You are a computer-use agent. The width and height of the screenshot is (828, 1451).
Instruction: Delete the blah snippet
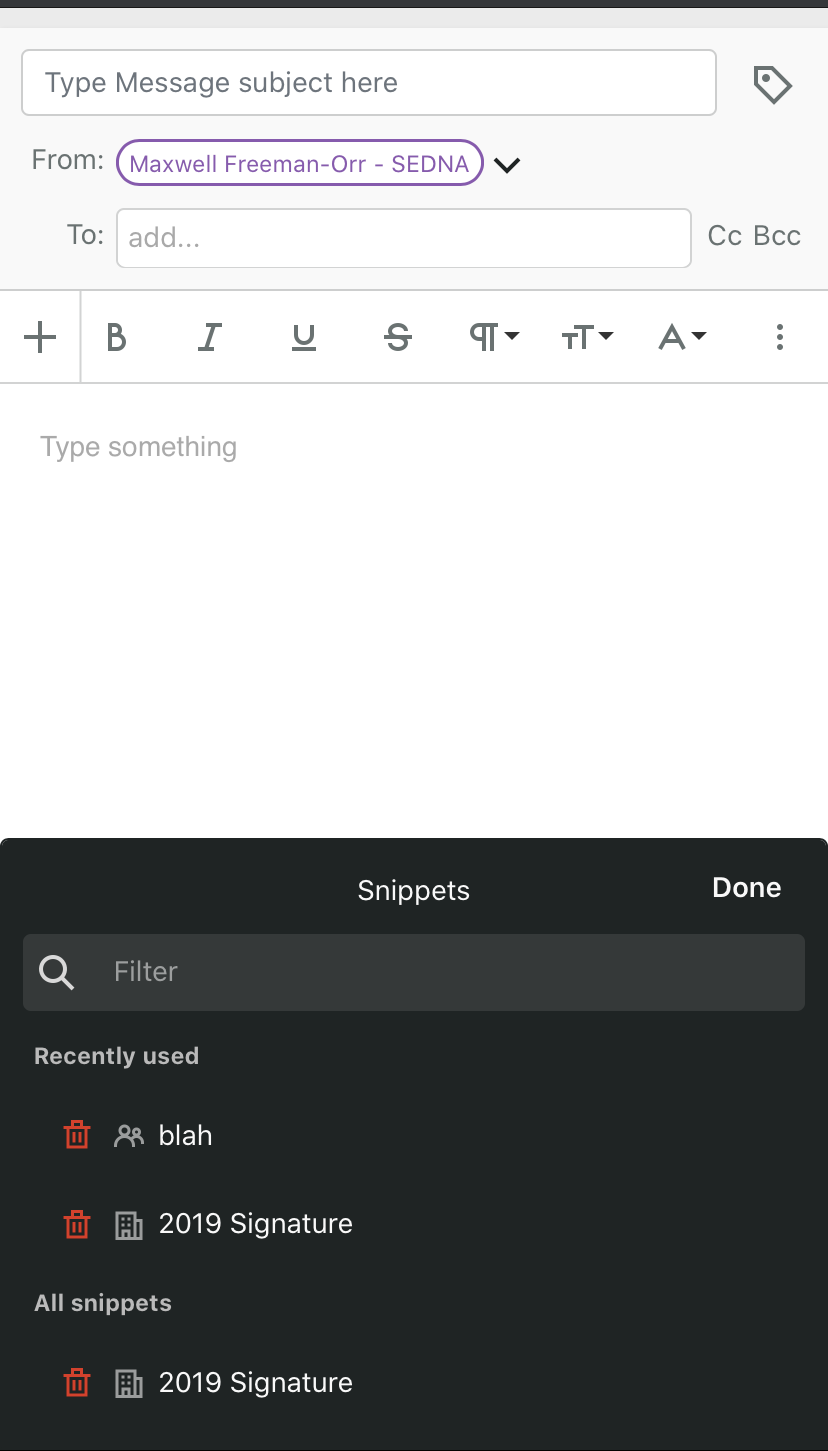[x=77, y=1136]
